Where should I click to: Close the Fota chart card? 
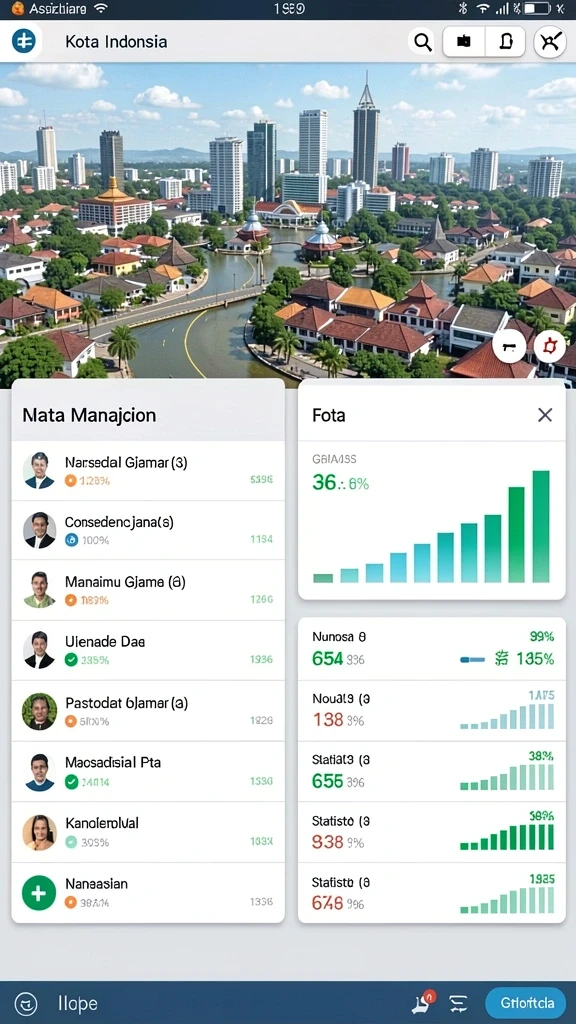[545, 415]
